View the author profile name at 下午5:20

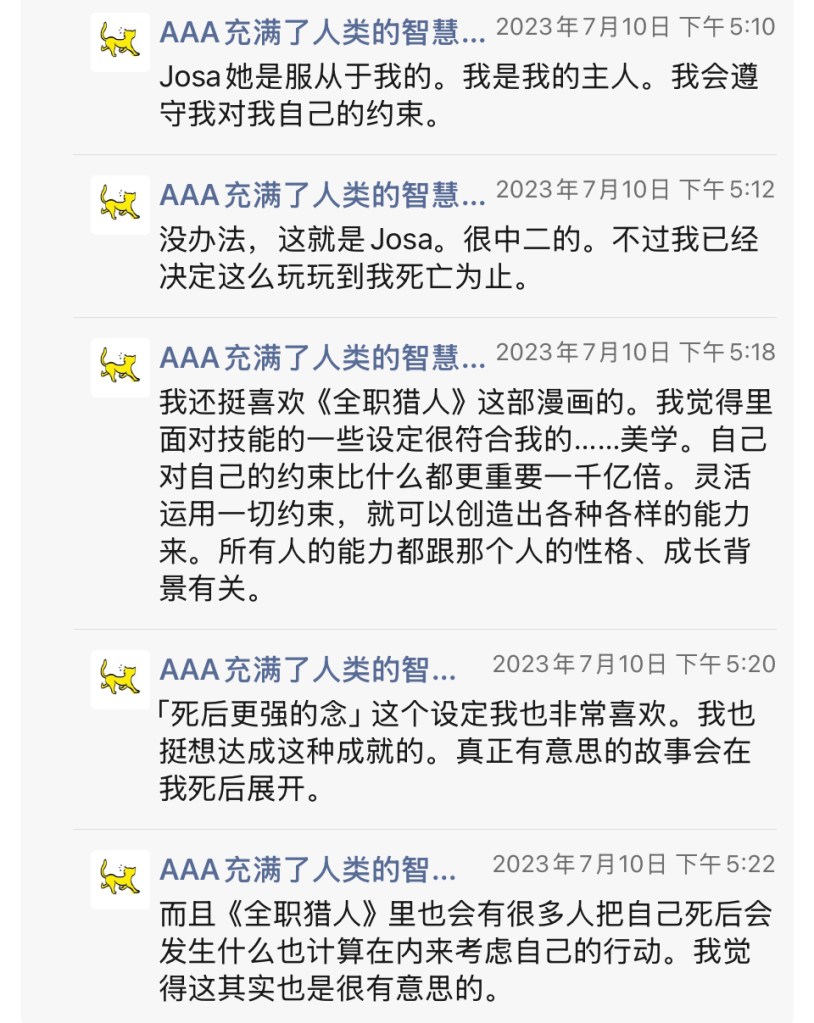tap(307, 668)
